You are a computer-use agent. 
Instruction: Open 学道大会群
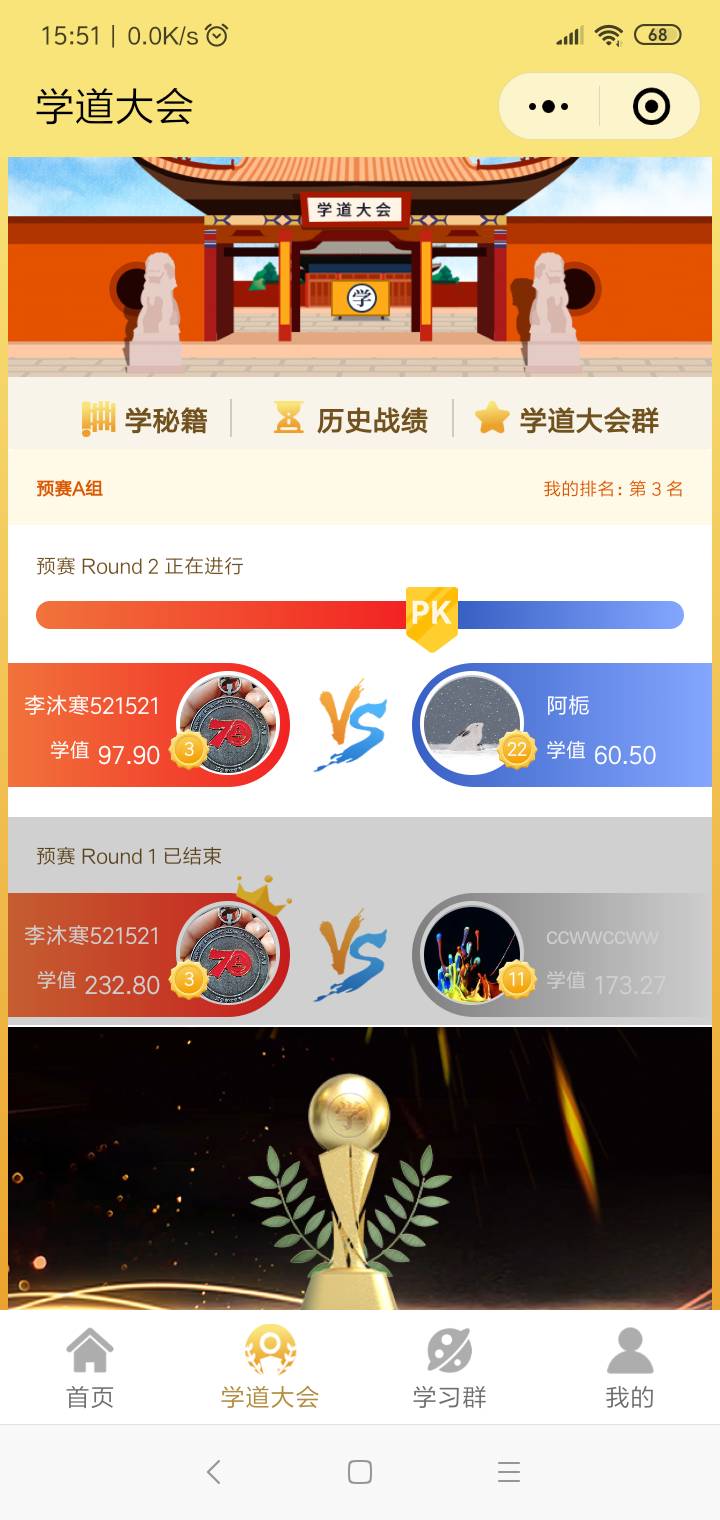(x=567, y=420)
